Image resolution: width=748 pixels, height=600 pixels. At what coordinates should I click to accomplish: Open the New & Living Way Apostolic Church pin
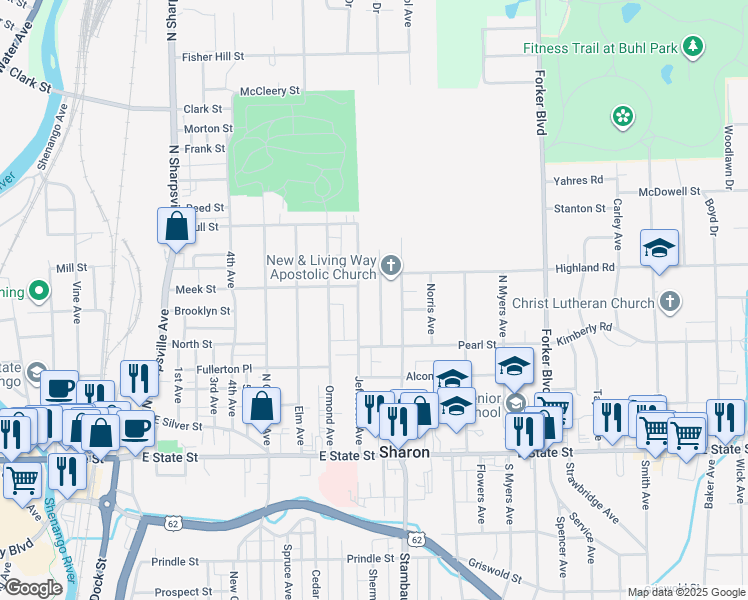(x=391, y=267)
